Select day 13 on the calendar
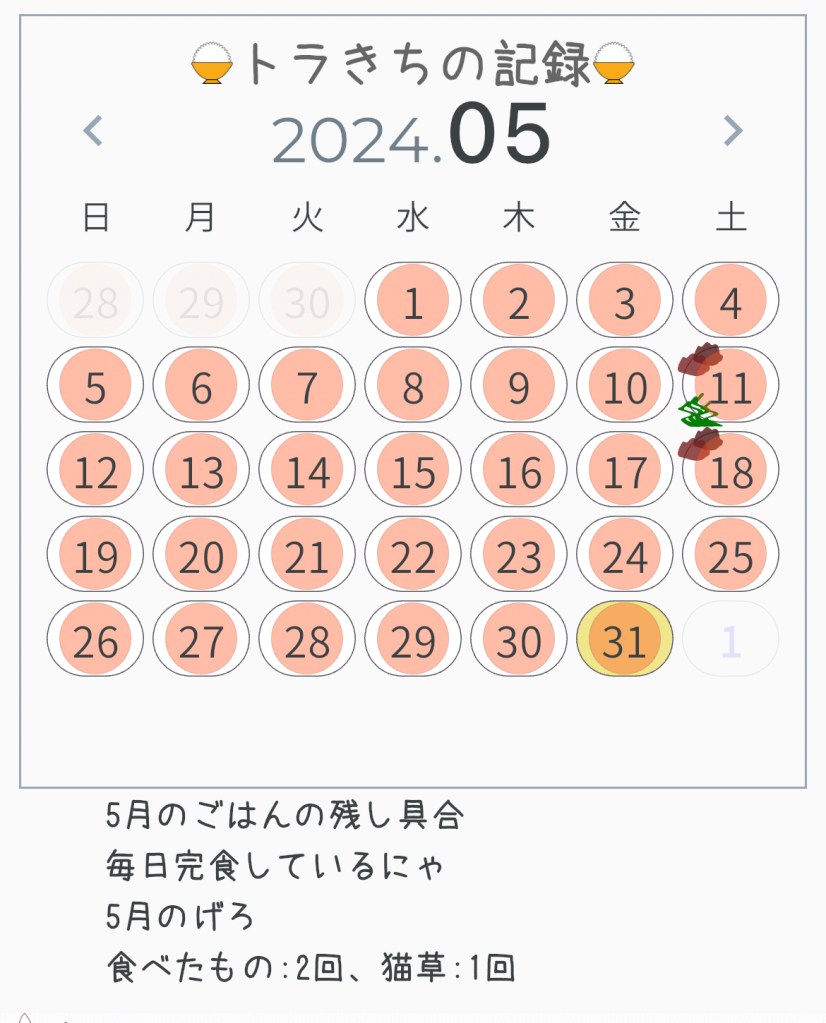The width and height of the screenshot is (826, 1023). coord(201,471)
